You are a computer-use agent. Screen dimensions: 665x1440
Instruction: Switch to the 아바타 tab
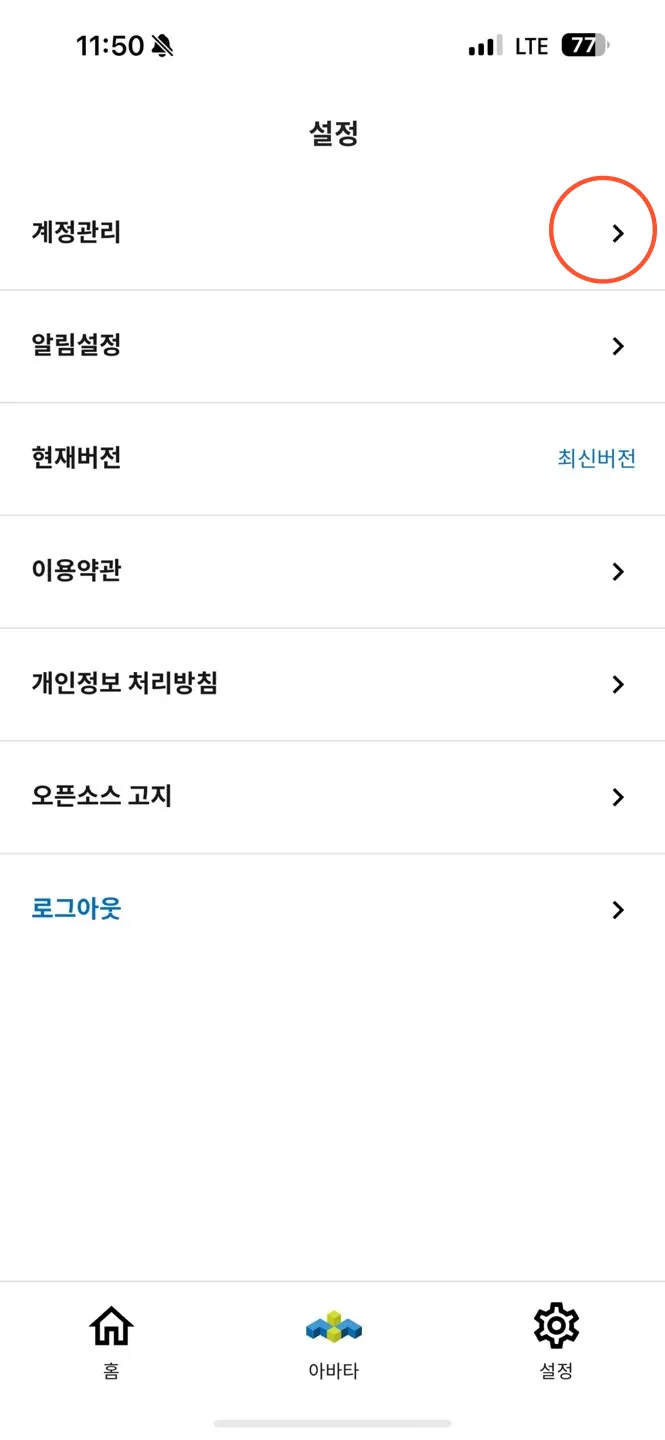(x=333, y=1340)
